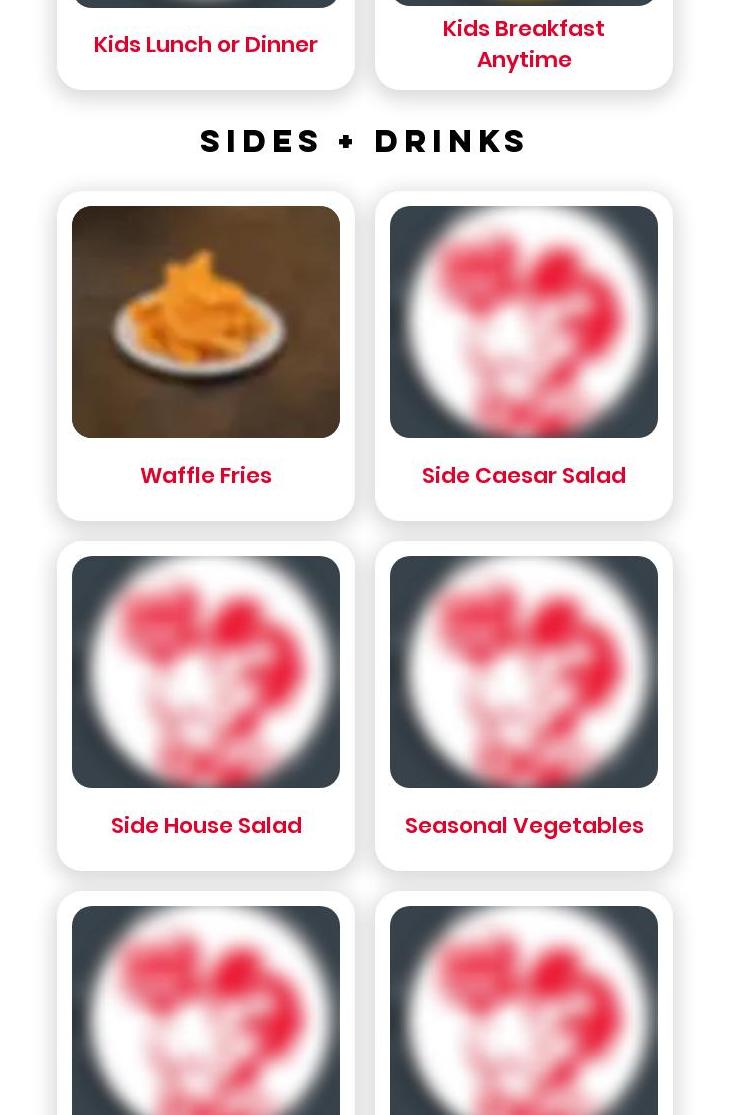Screen dimensions: 730x1115
Task: Open the Kids Lunch or Dinner card
Action: click(x=205, y=44)
